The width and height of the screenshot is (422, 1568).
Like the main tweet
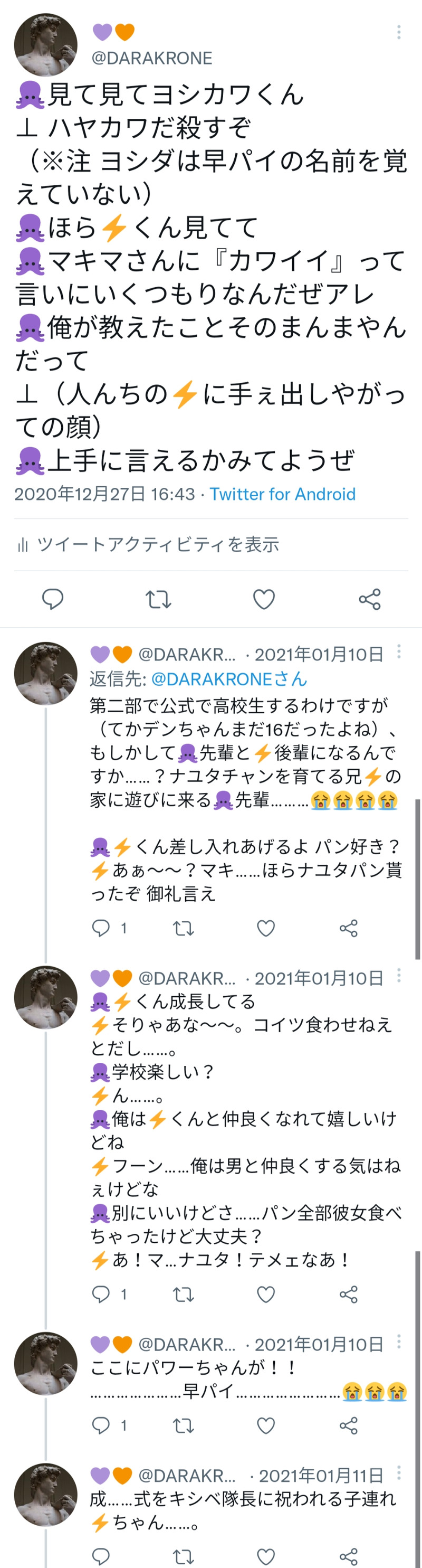264,599
